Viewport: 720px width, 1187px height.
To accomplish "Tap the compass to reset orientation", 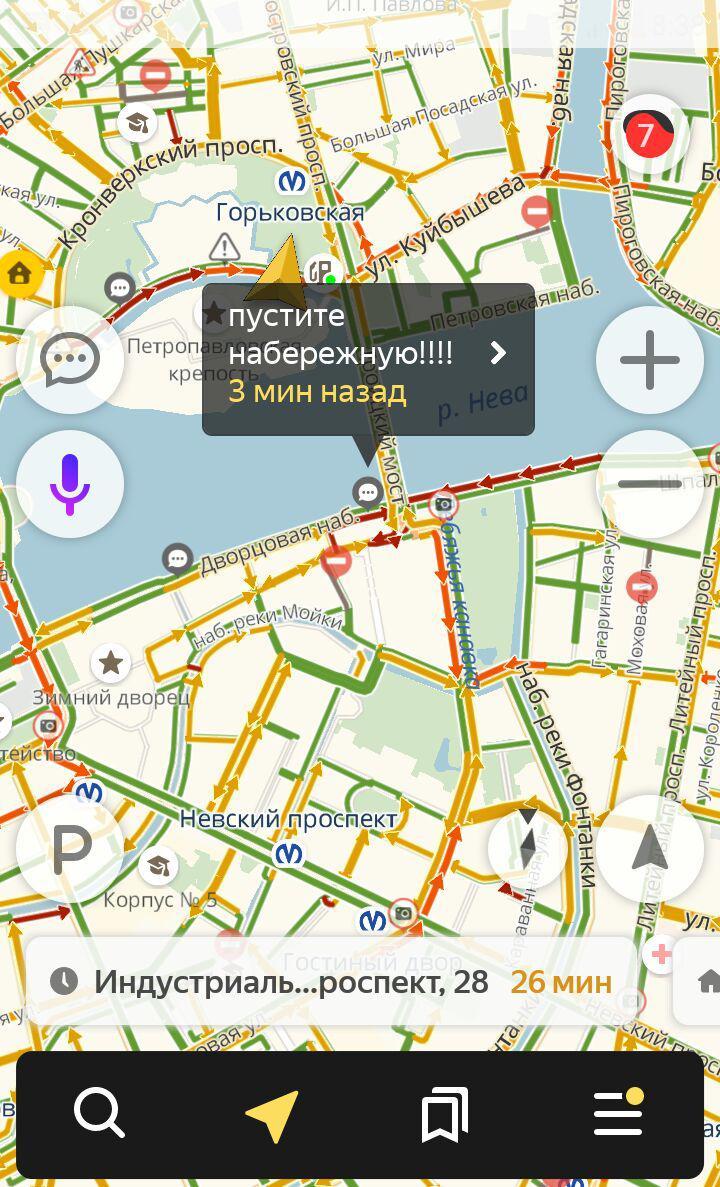I will click(x=528, y=848).
